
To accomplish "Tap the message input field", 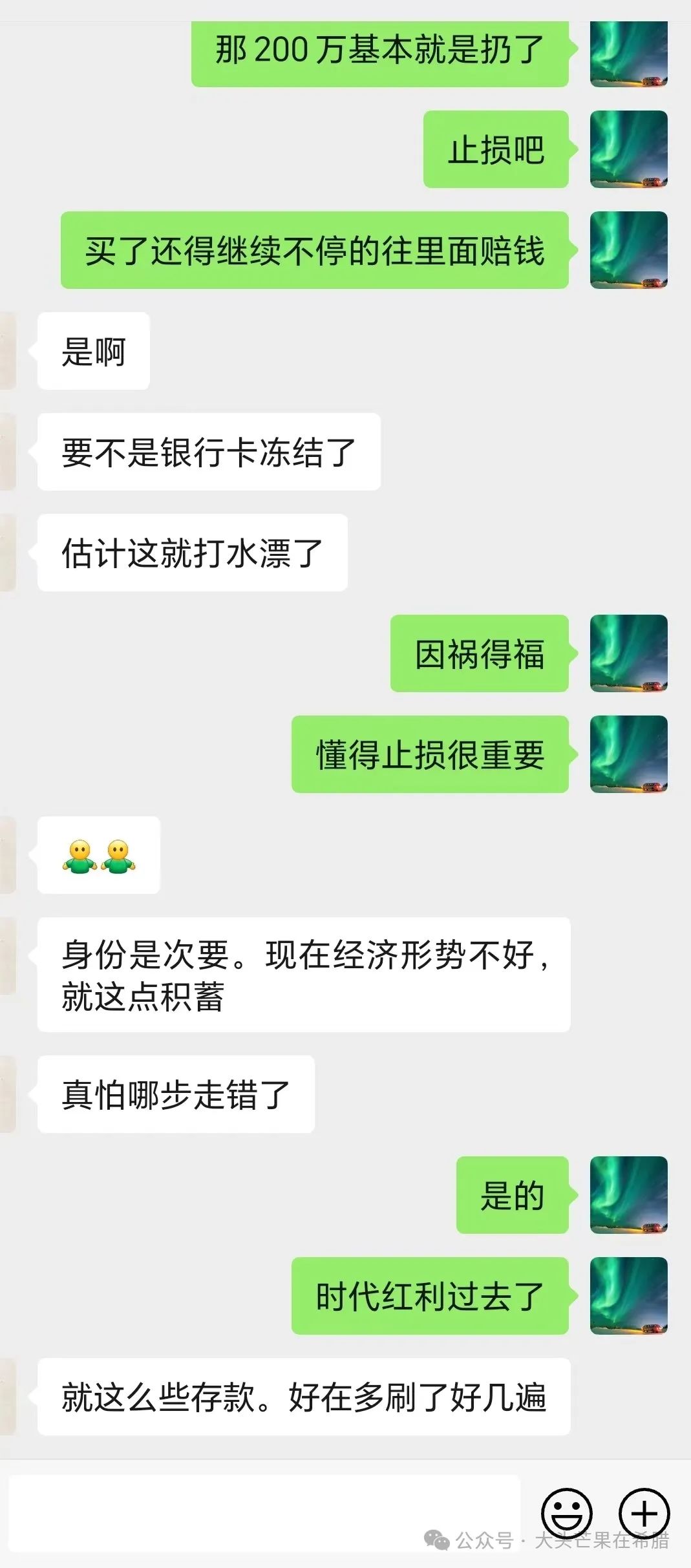I will (x=264, y=1512).
